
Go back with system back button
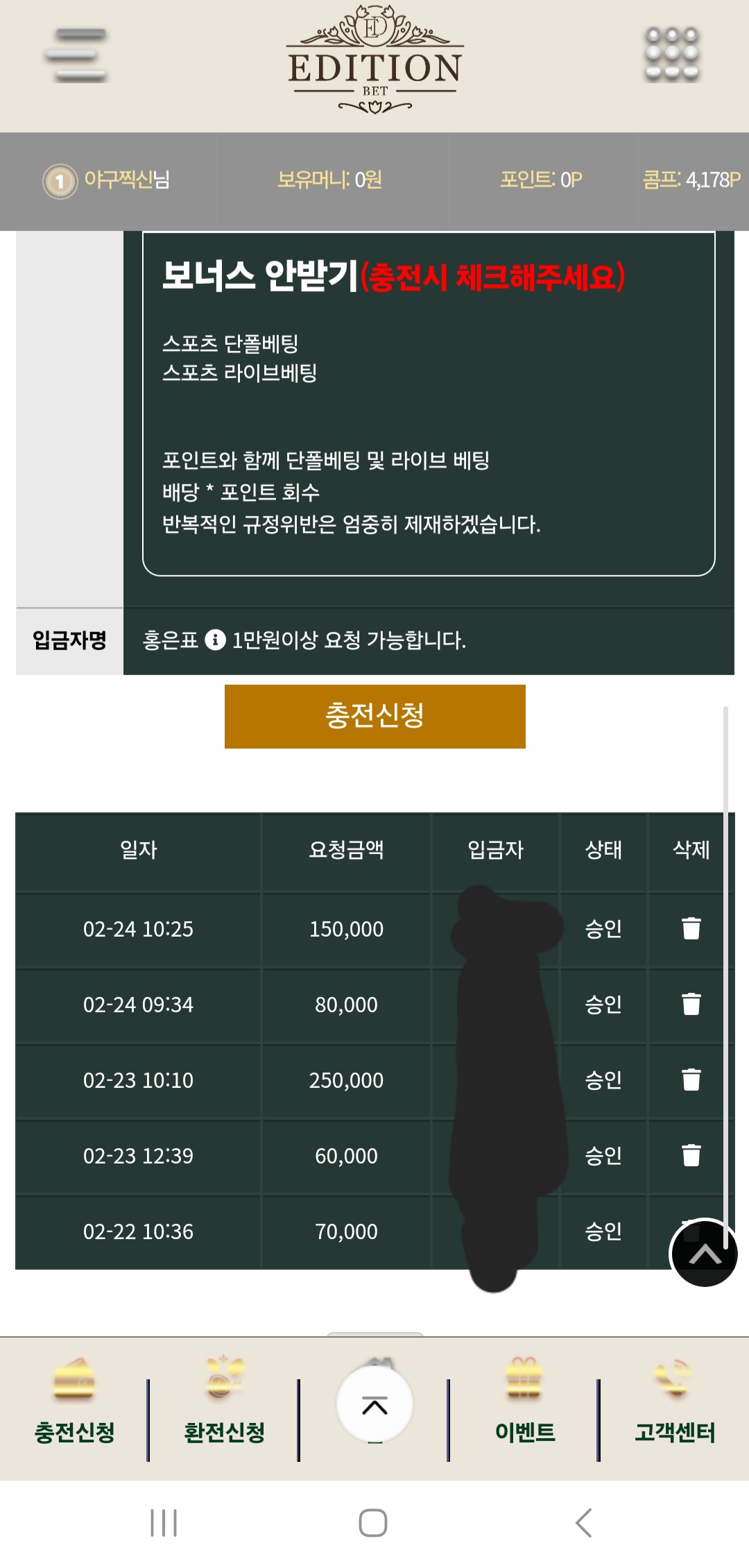point(583,1523)
